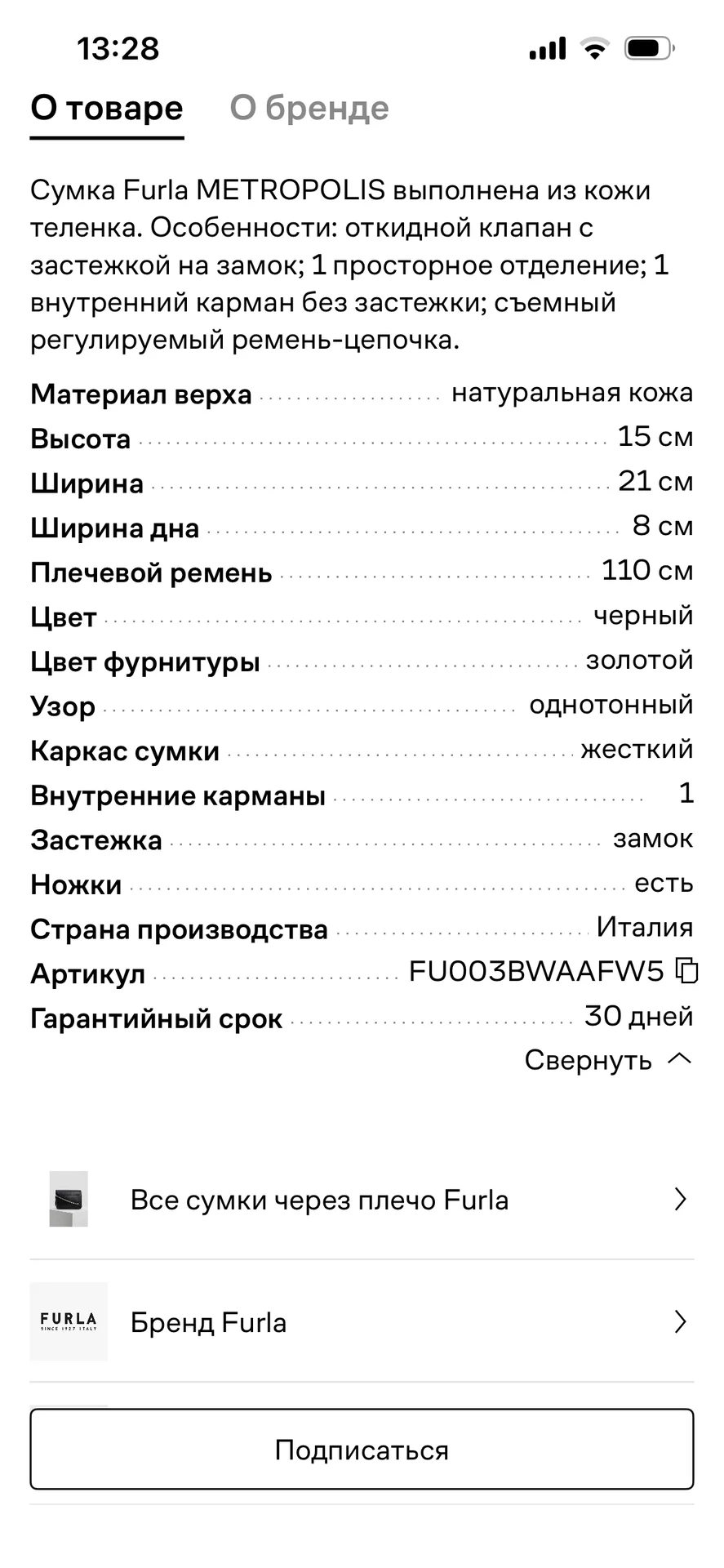The height and width of the screenshot is (1568, 724).
Task: Switch to the О бренде tab
Action: pos(309,109)
